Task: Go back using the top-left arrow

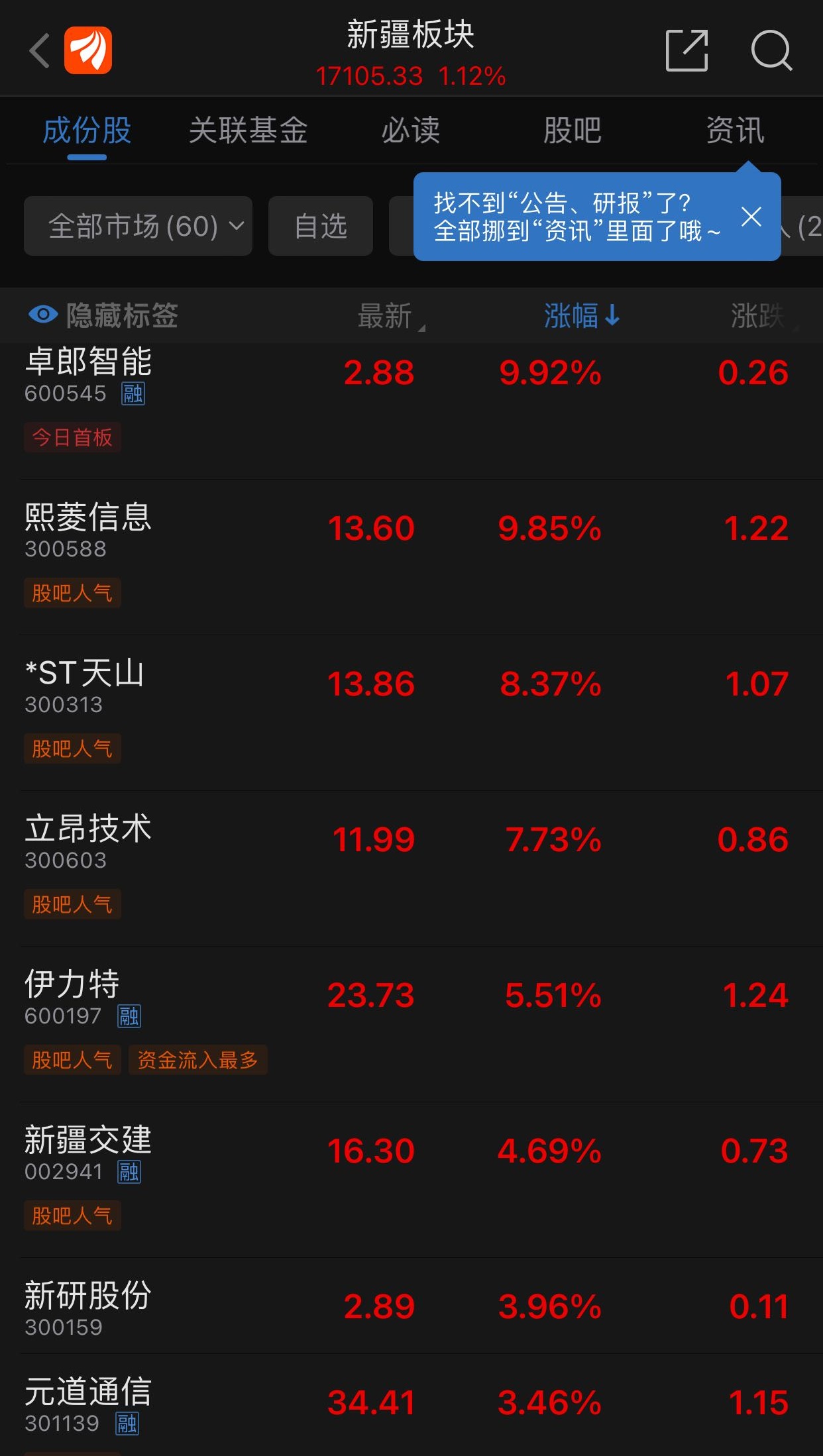Action: [x=40, y=51]
